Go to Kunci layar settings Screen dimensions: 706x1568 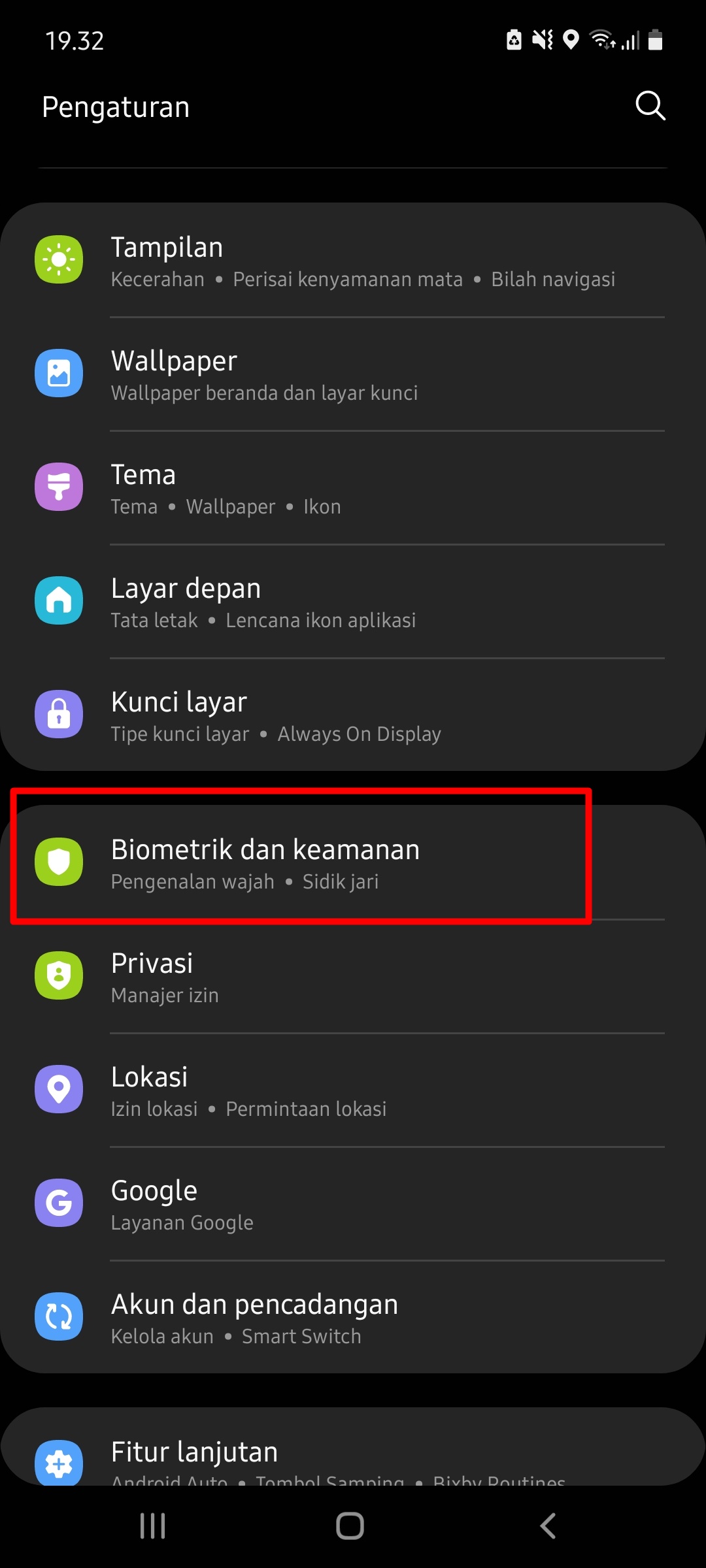tap(353, 715)
